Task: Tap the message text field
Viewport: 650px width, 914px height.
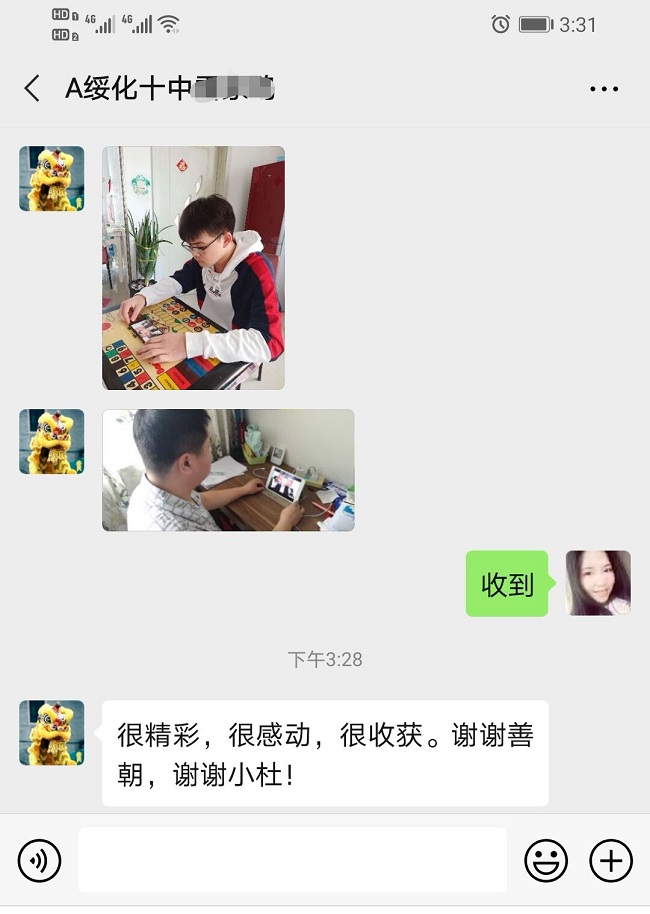Action: tap(292, 860)
